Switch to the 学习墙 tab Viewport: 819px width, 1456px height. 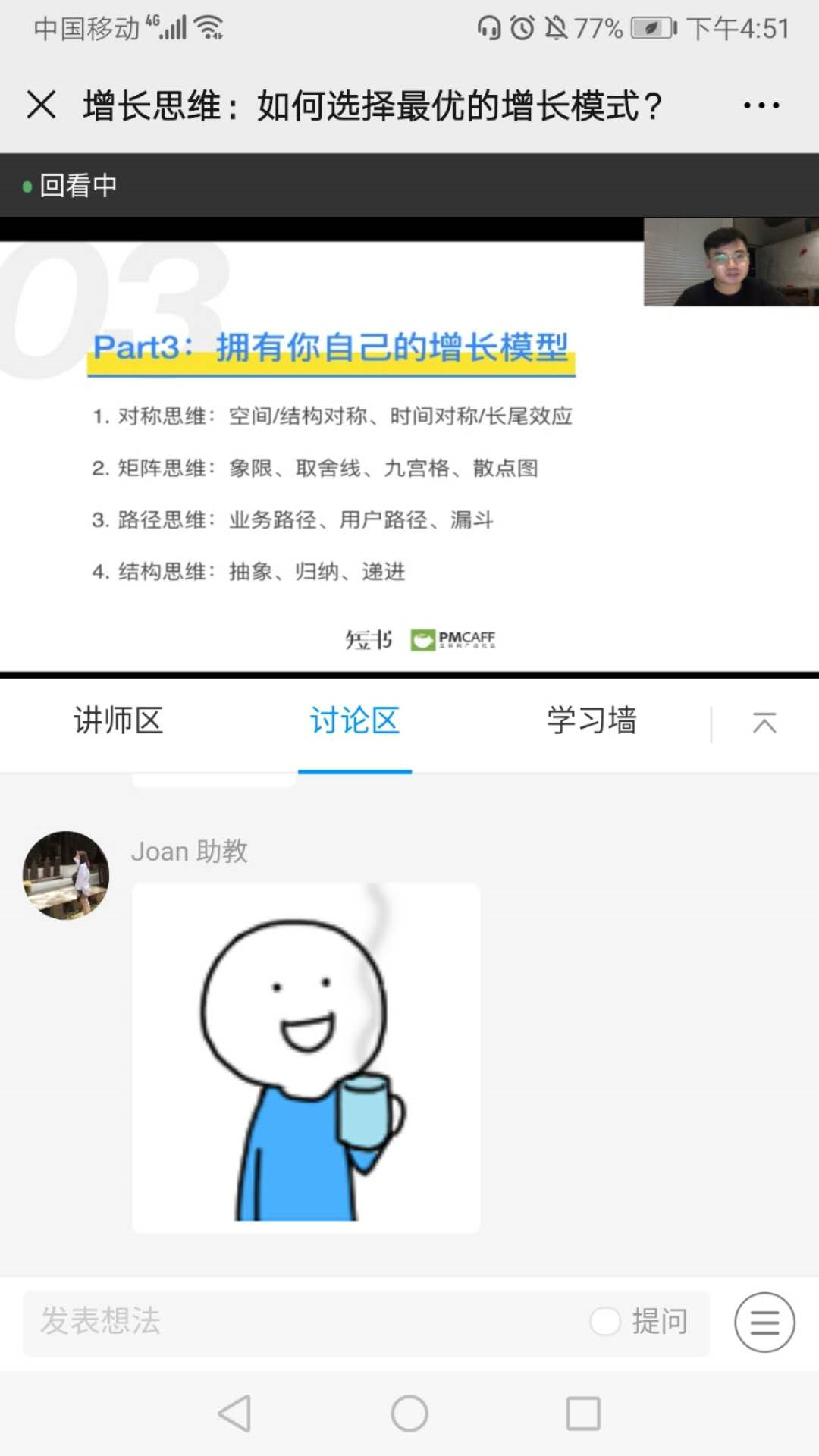(x=591, y=720)
